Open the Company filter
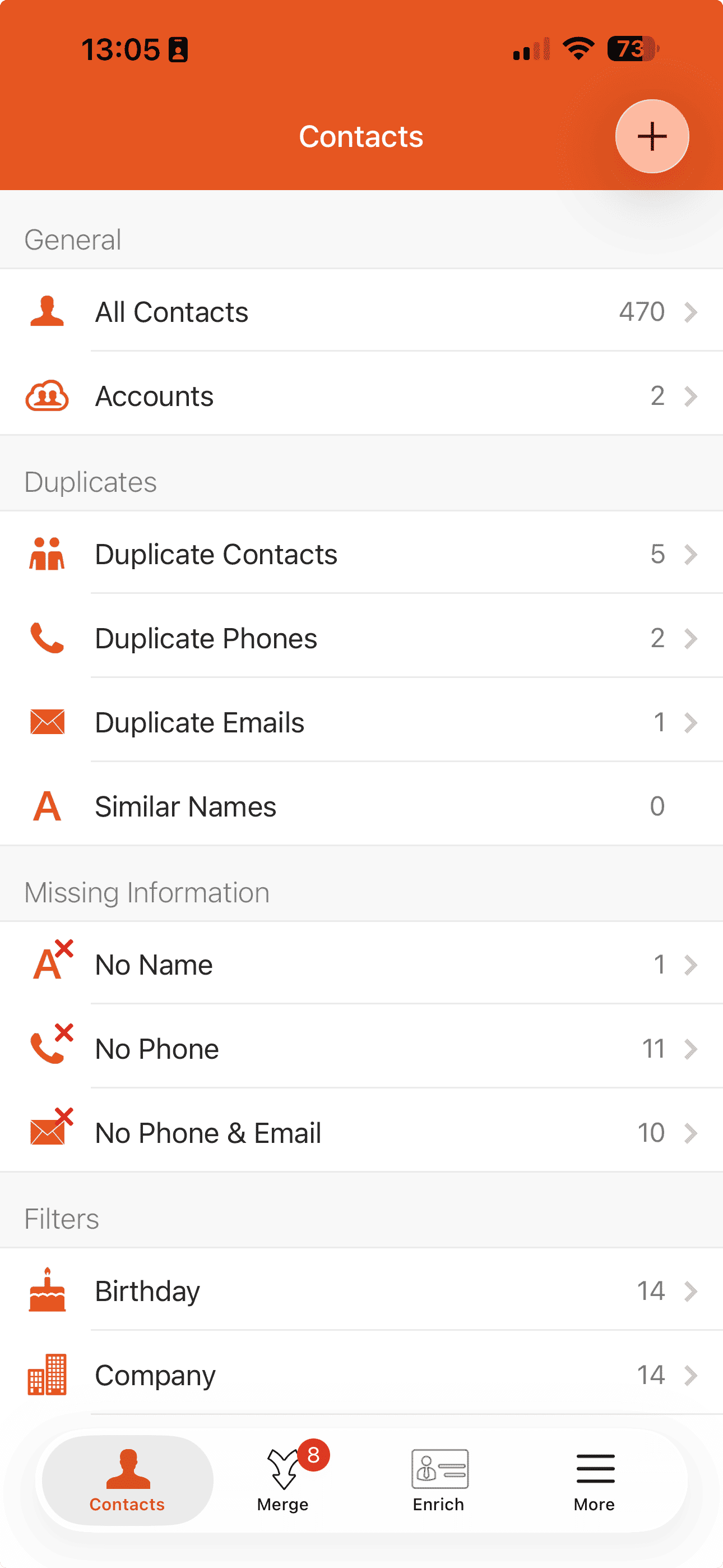The width and height of the screenshot is (723, 1568). (361, 1375)
